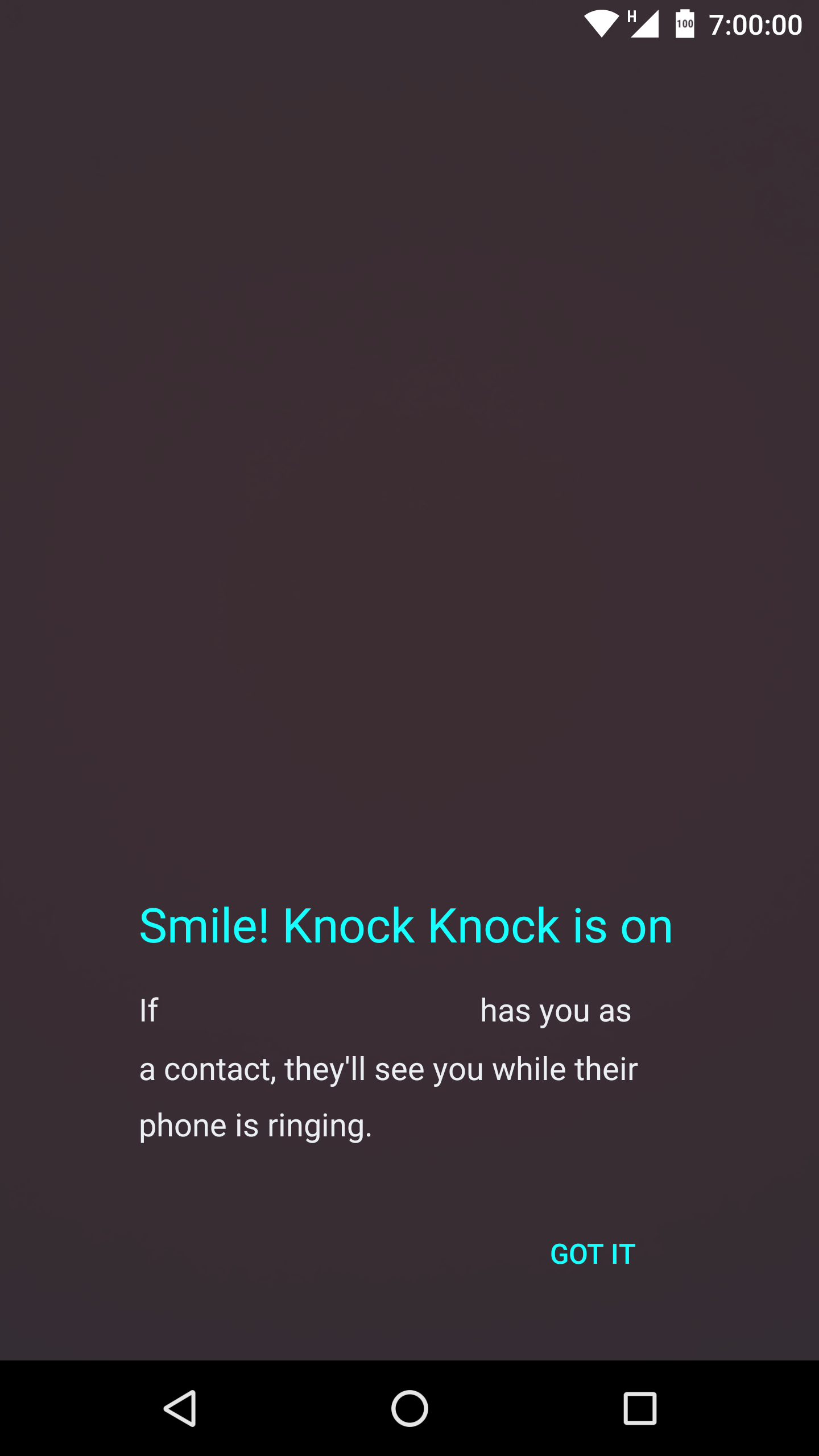This screenshot has height=1456, width=819.
Task: Open the recent apps overview
Action: (x=640, y=1409)
